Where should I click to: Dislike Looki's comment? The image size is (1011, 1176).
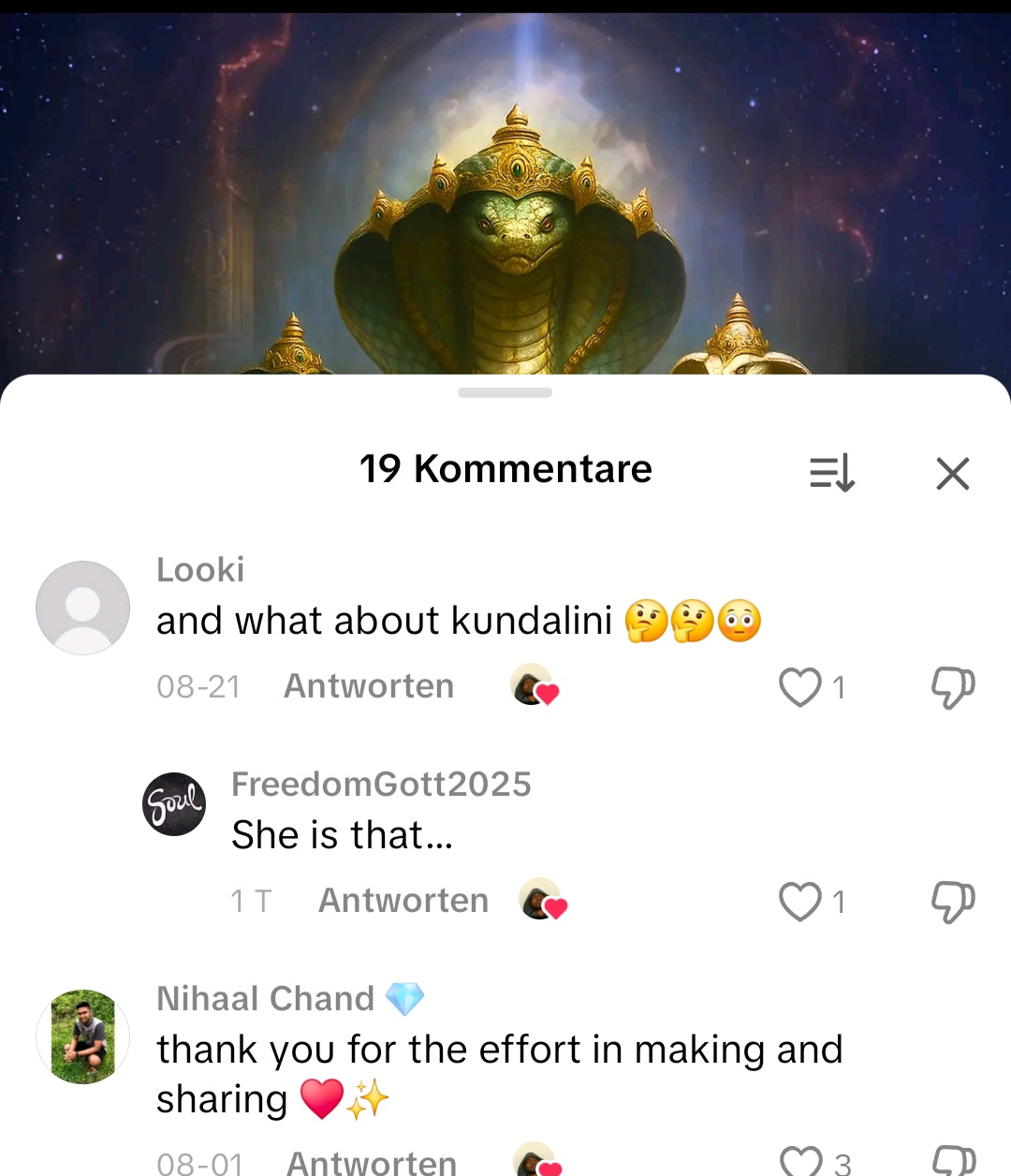[x=953, y=687]
